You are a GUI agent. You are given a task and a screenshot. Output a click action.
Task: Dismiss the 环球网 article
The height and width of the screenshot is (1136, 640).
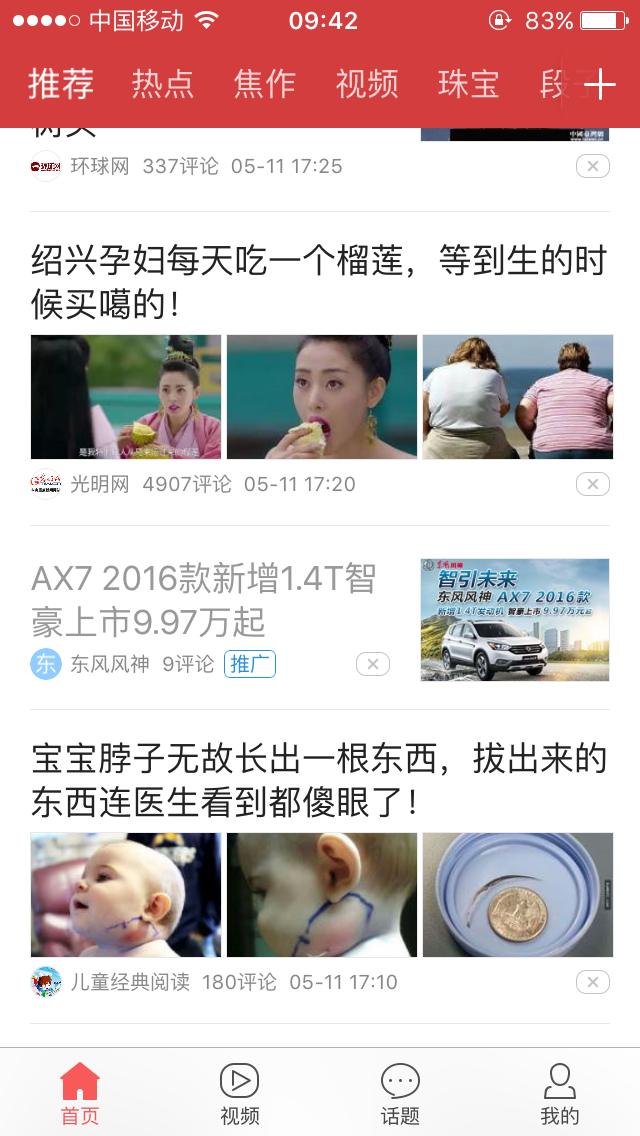(x=592, y=167)
